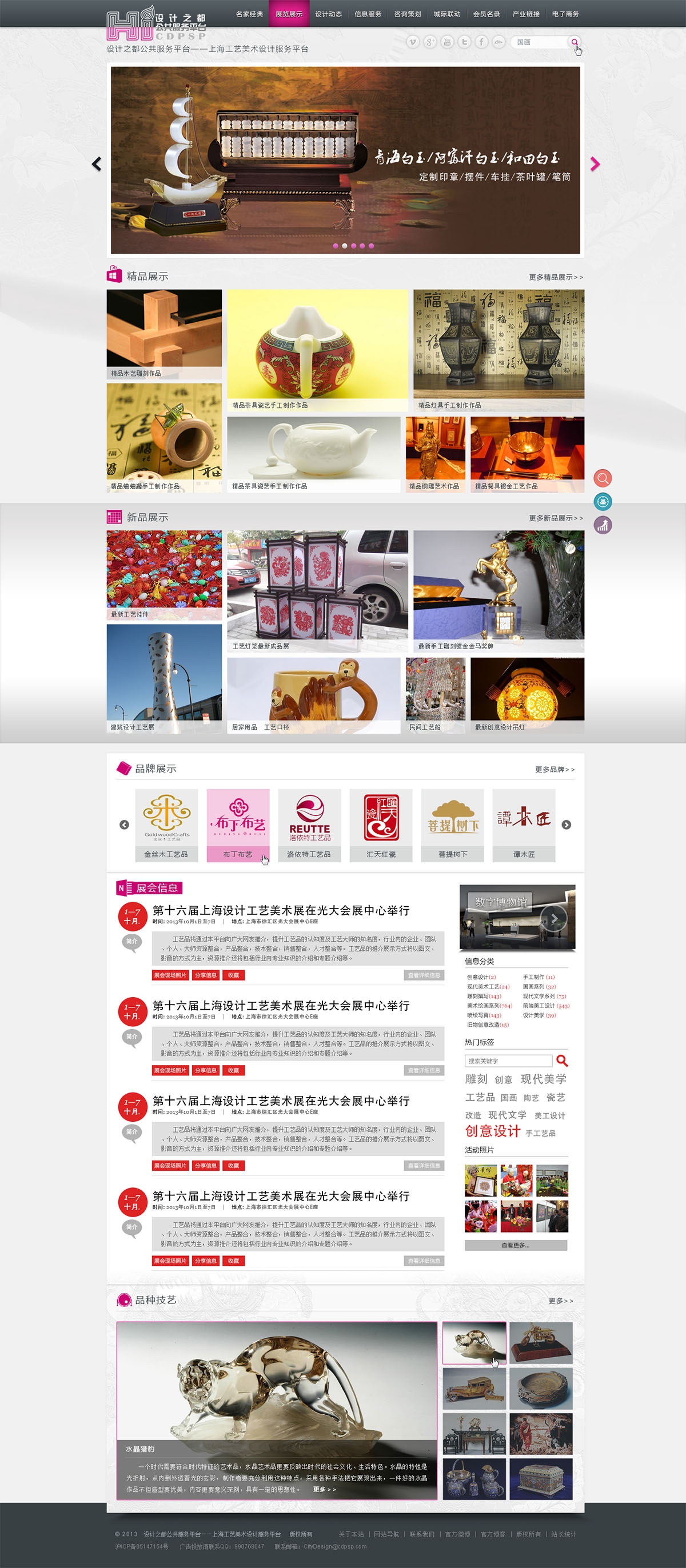The height and width of the screenshot is (1568, 686).
Task: Show next banner with pink arrow
Action: [595, 164]
